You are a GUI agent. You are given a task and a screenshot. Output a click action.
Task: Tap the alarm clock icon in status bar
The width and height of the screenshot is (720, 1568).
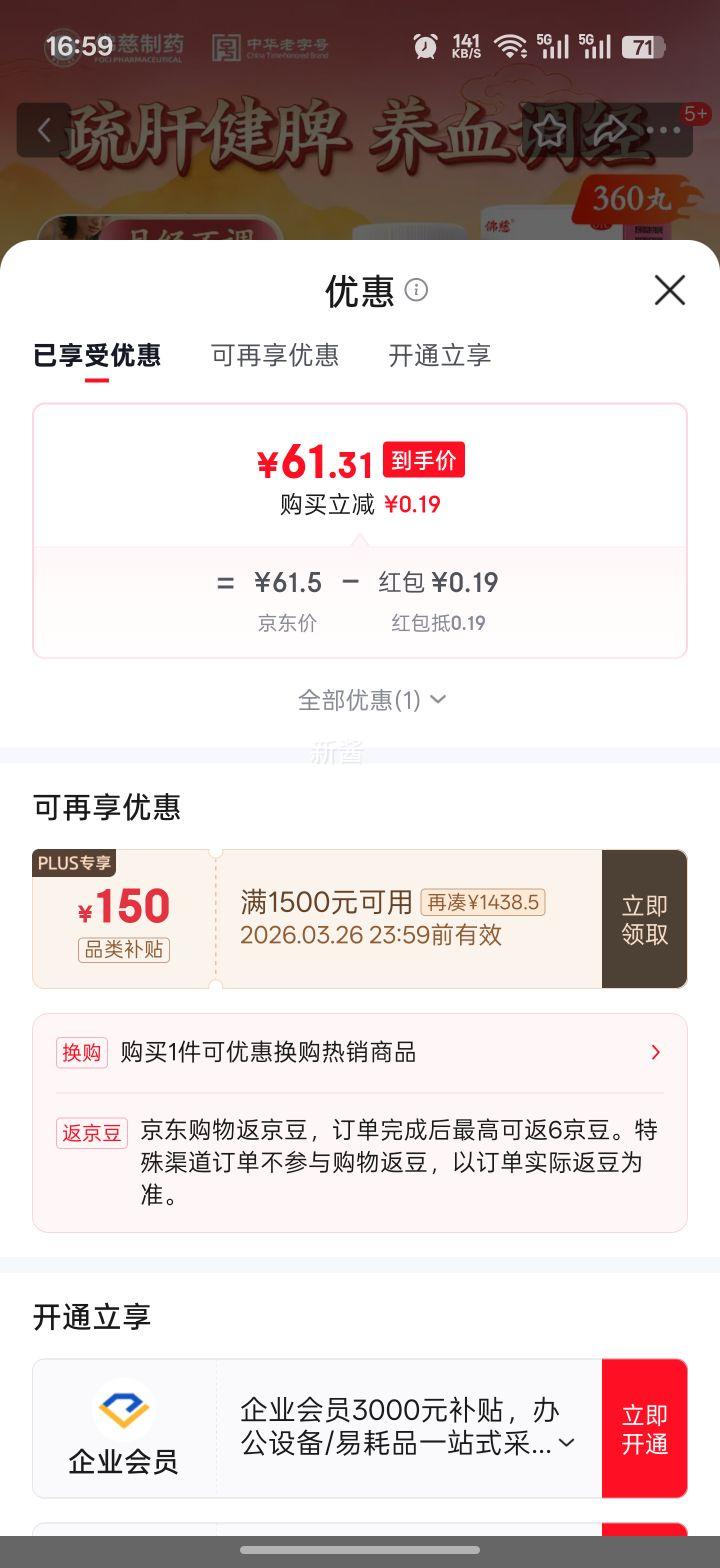[424, 45]
